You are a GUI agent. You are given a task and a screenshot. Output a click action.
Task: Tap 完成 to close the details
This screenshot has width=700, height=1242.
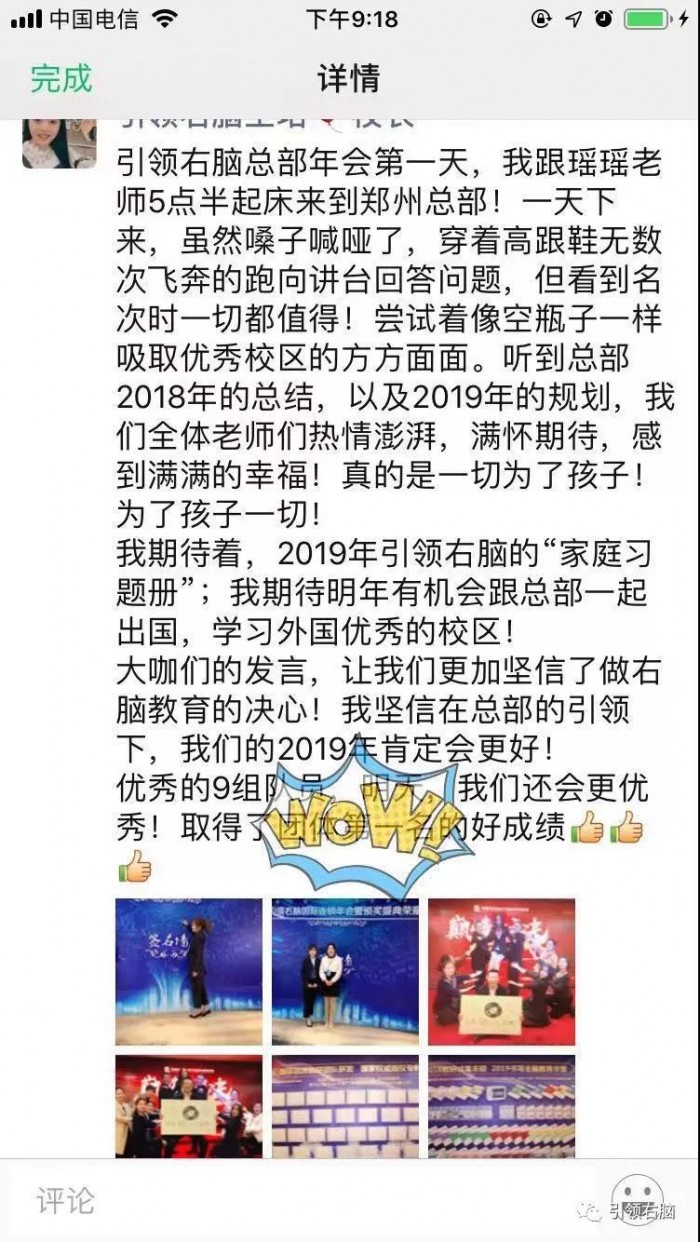(x=60, y=78)
